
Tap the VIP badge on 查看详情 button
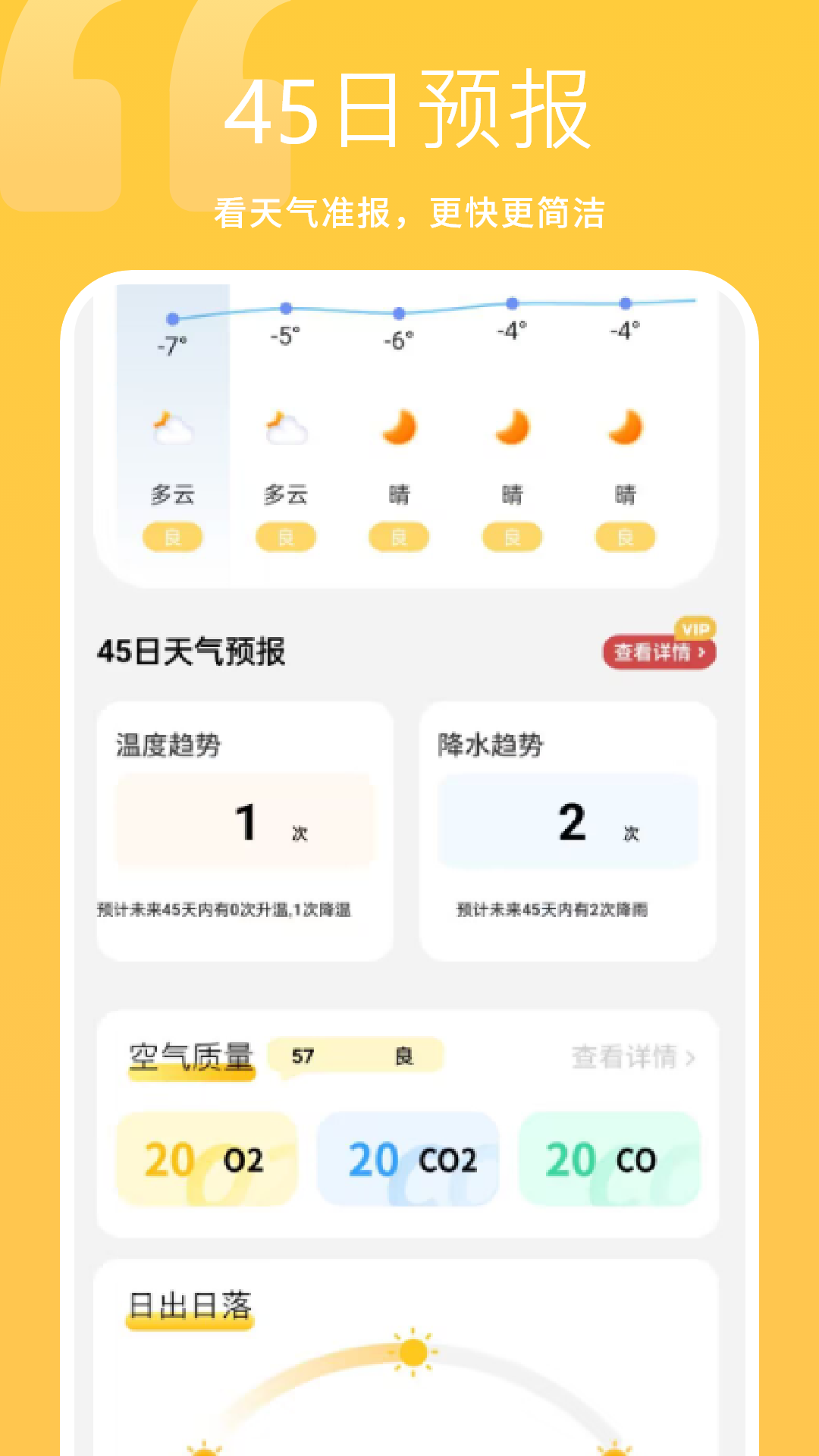click(692, 628)
